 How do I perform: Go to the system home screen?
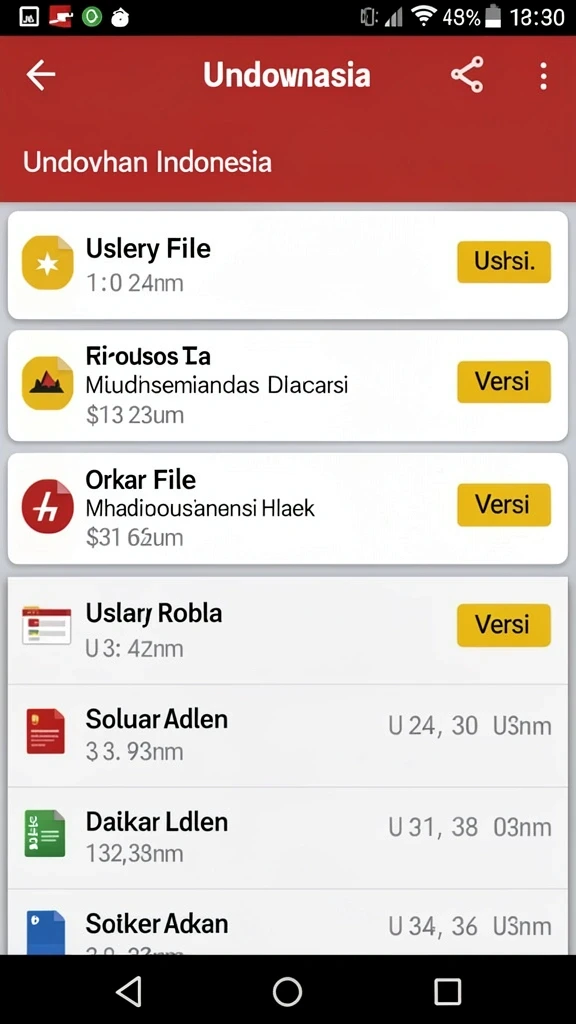(287, 991)
